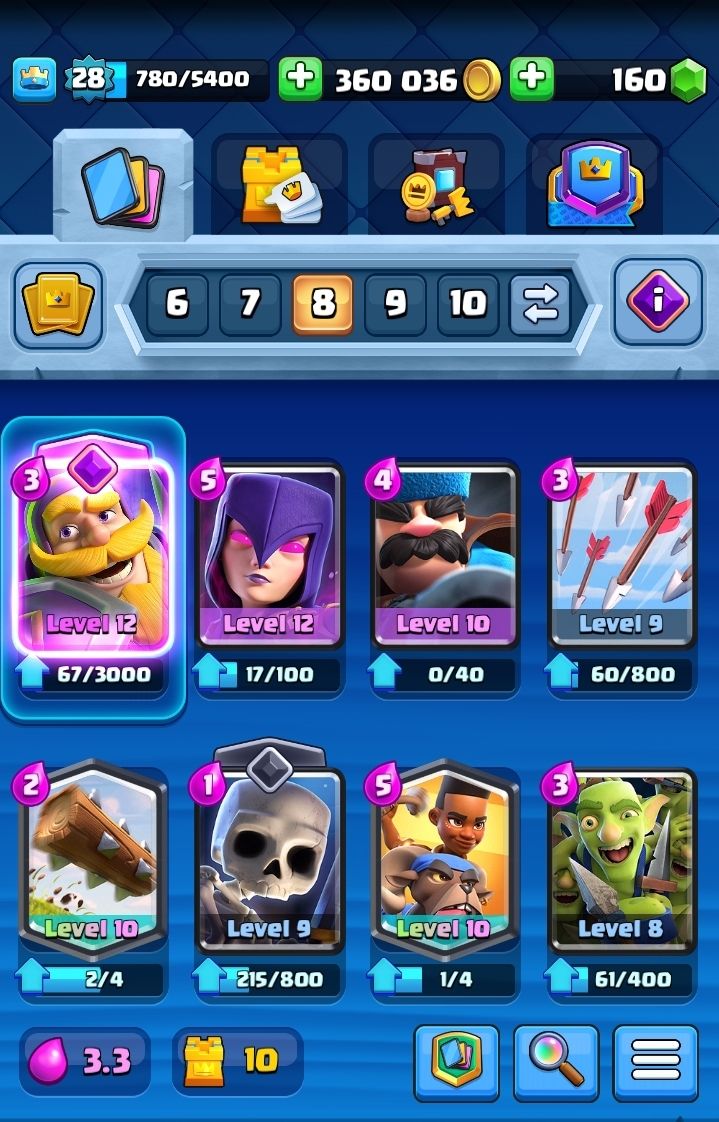Screen dimensions: 719x1122
Task: Tap the green plus to buy gold
Action: tap(300, 79)
